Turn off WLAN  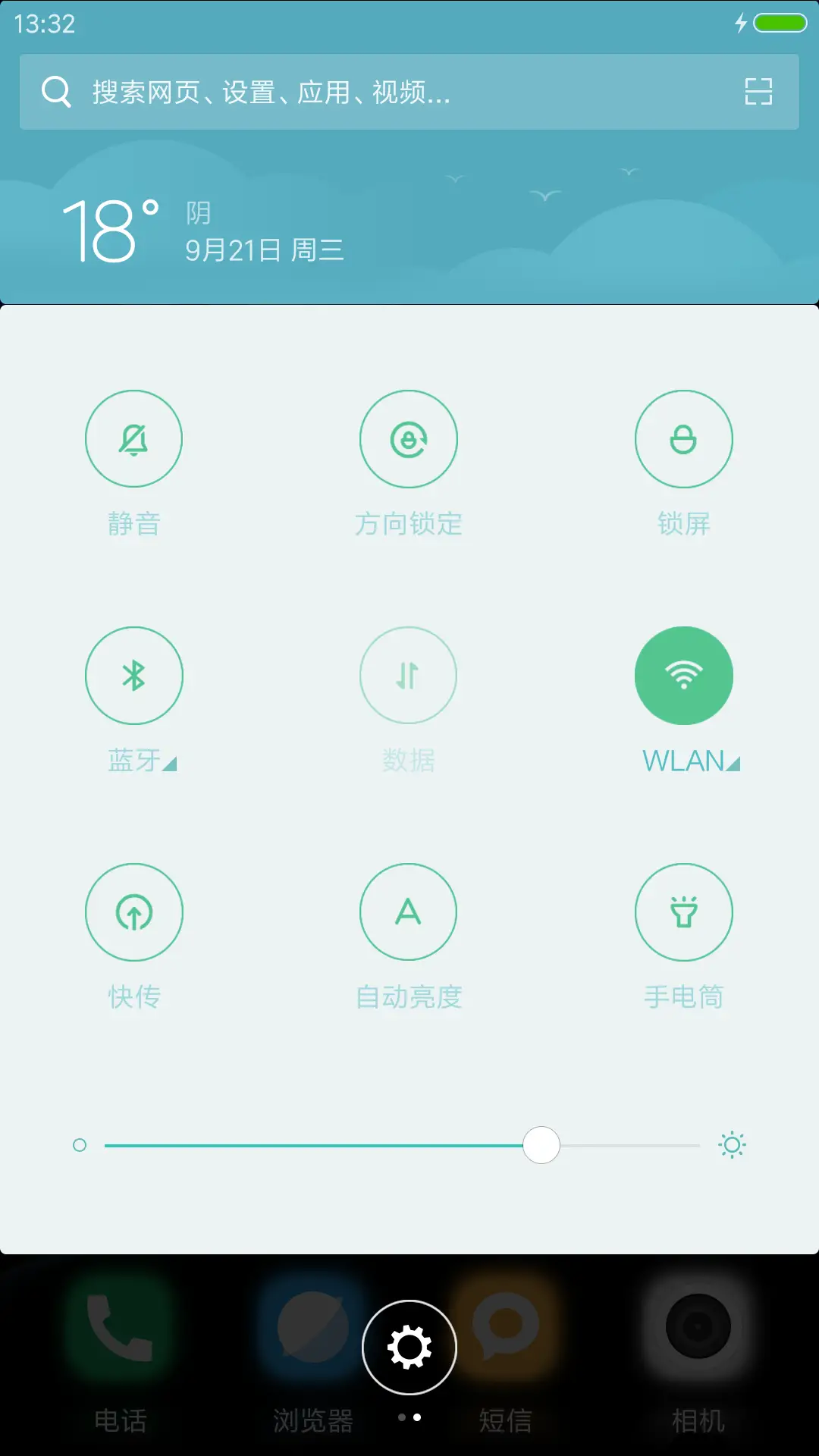pos(683,675)
